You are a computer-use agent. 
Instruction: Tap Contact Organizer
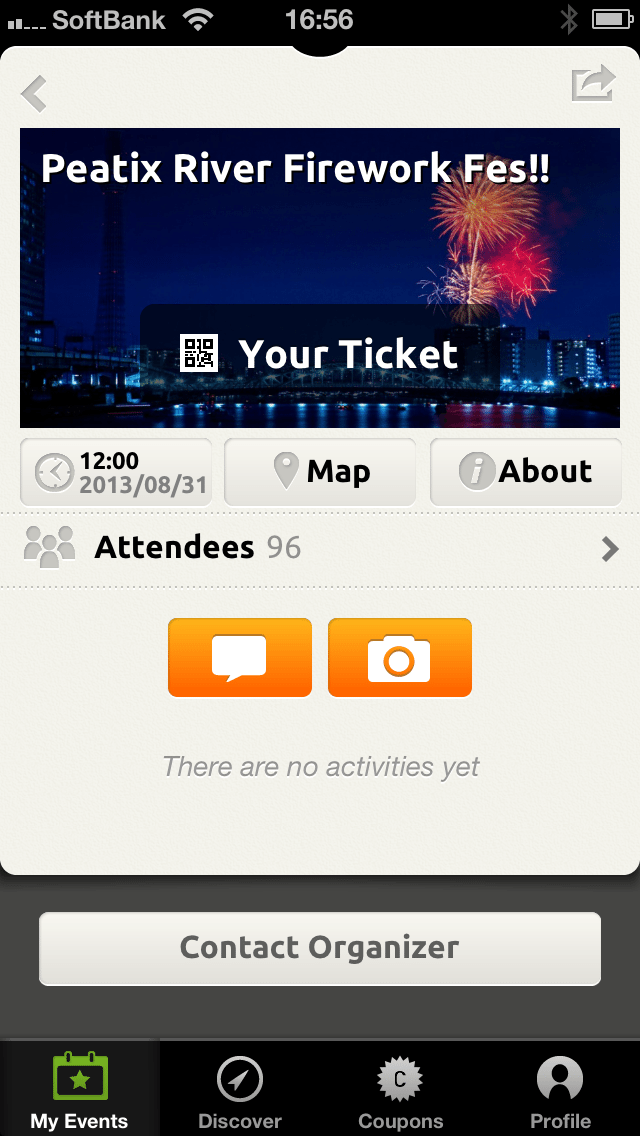click(320, 948)
